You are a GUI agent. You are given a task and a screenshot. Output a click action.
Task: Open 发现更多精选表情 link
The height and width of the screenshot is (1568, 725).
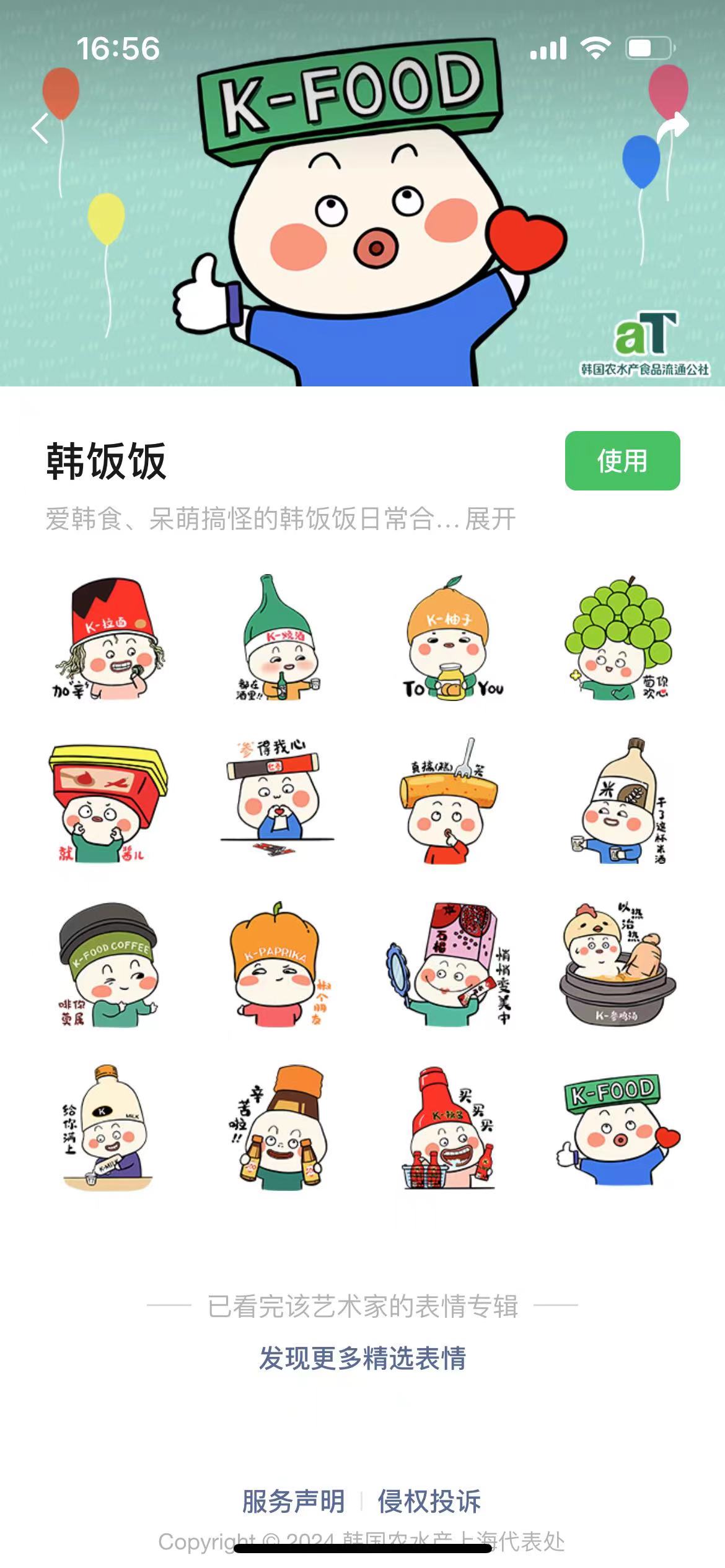[x=362, y=1358]
